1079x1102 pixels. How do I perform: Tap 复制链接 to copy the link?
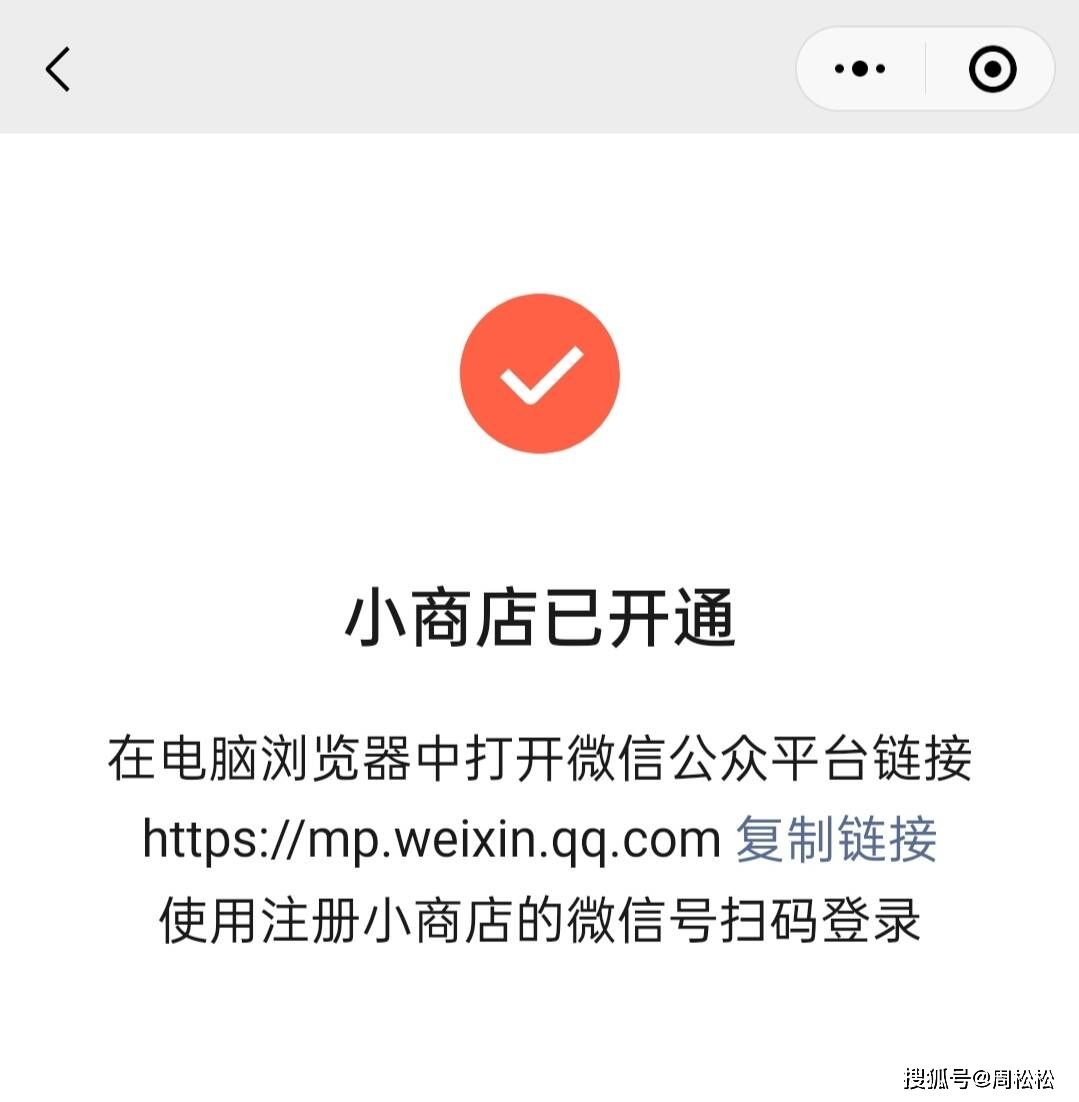836,840
